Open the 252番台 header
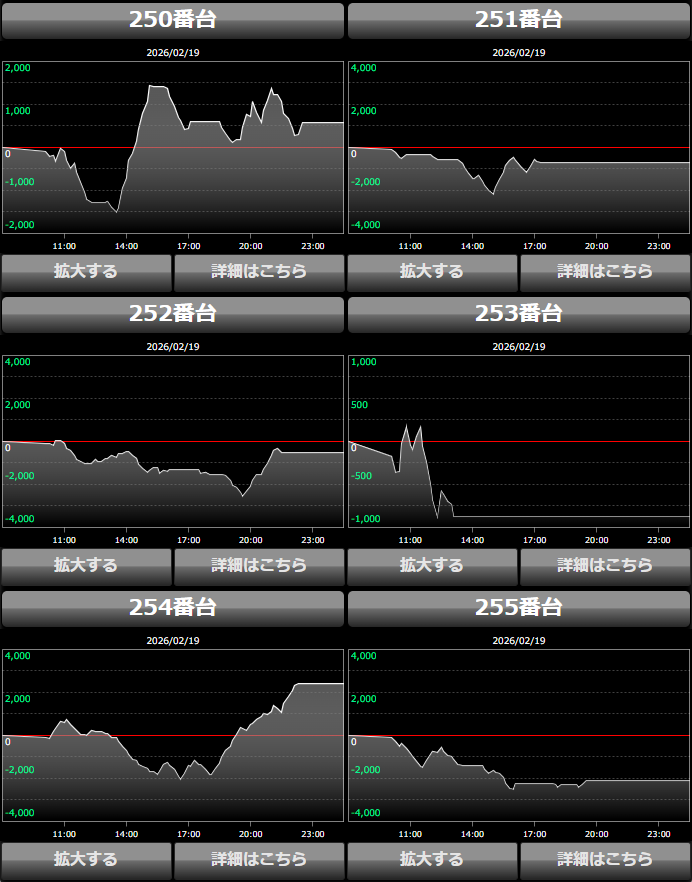The width and height of the screenshot is (692, 882). coord(173,314)
